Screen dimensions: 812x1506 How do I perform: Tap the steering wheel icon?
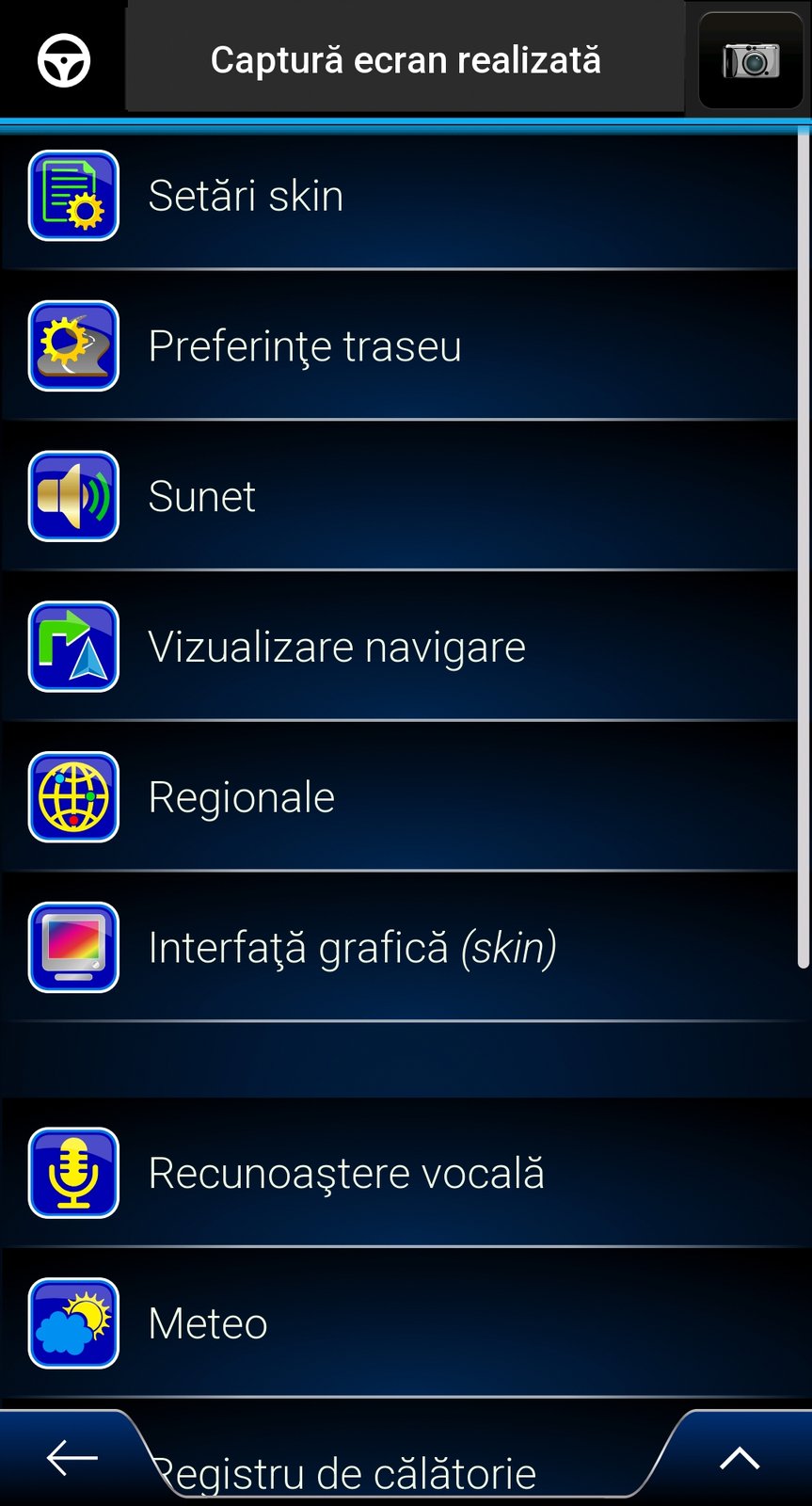click(64, 60)
